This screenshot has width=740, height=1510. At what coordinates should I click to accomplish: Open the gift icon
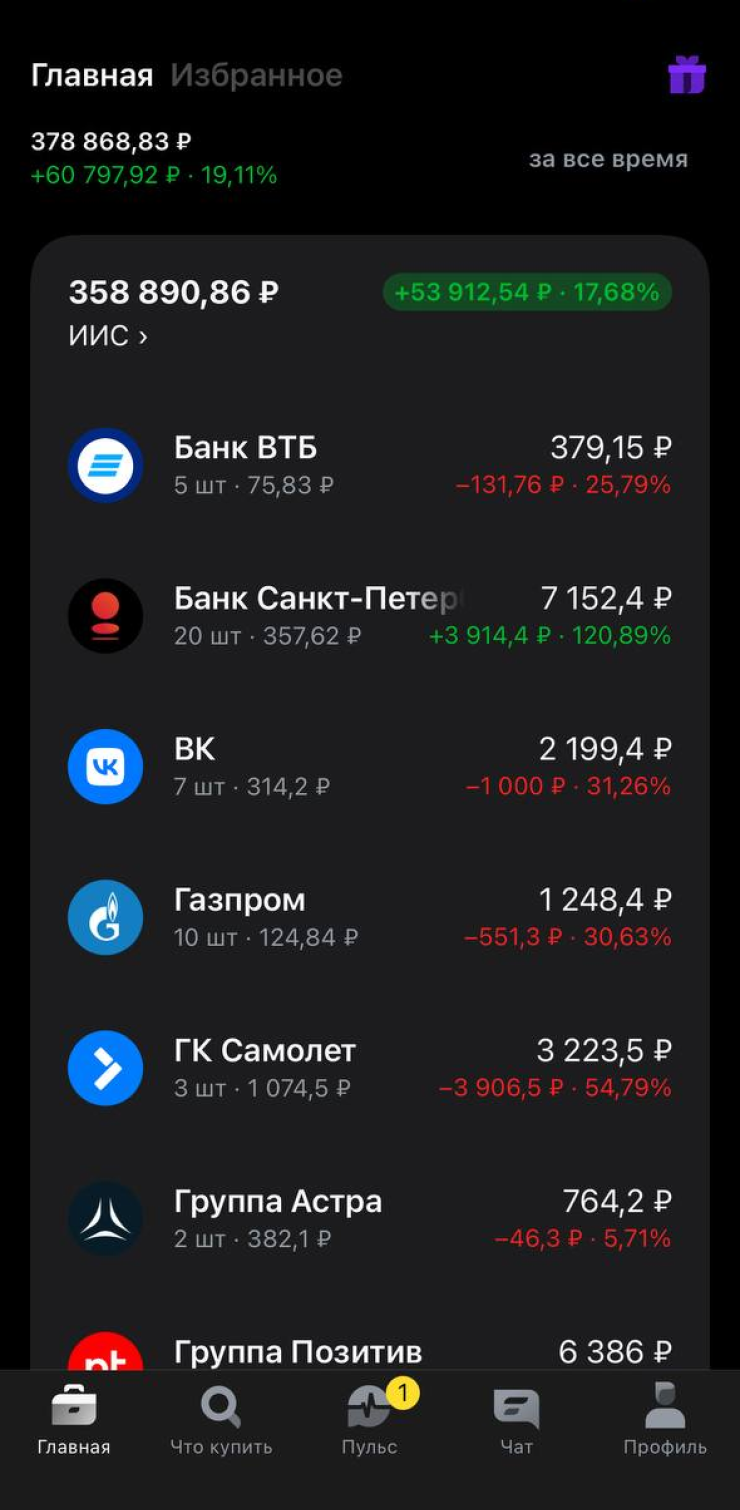pos(687,76)
